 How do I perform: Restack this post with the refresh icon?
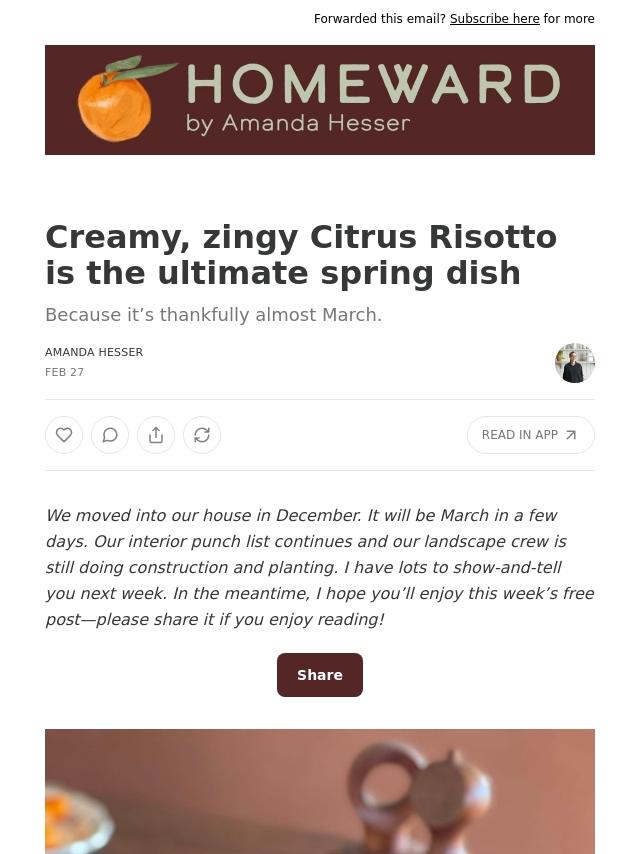pyautogui.click(x=202, y=435)
